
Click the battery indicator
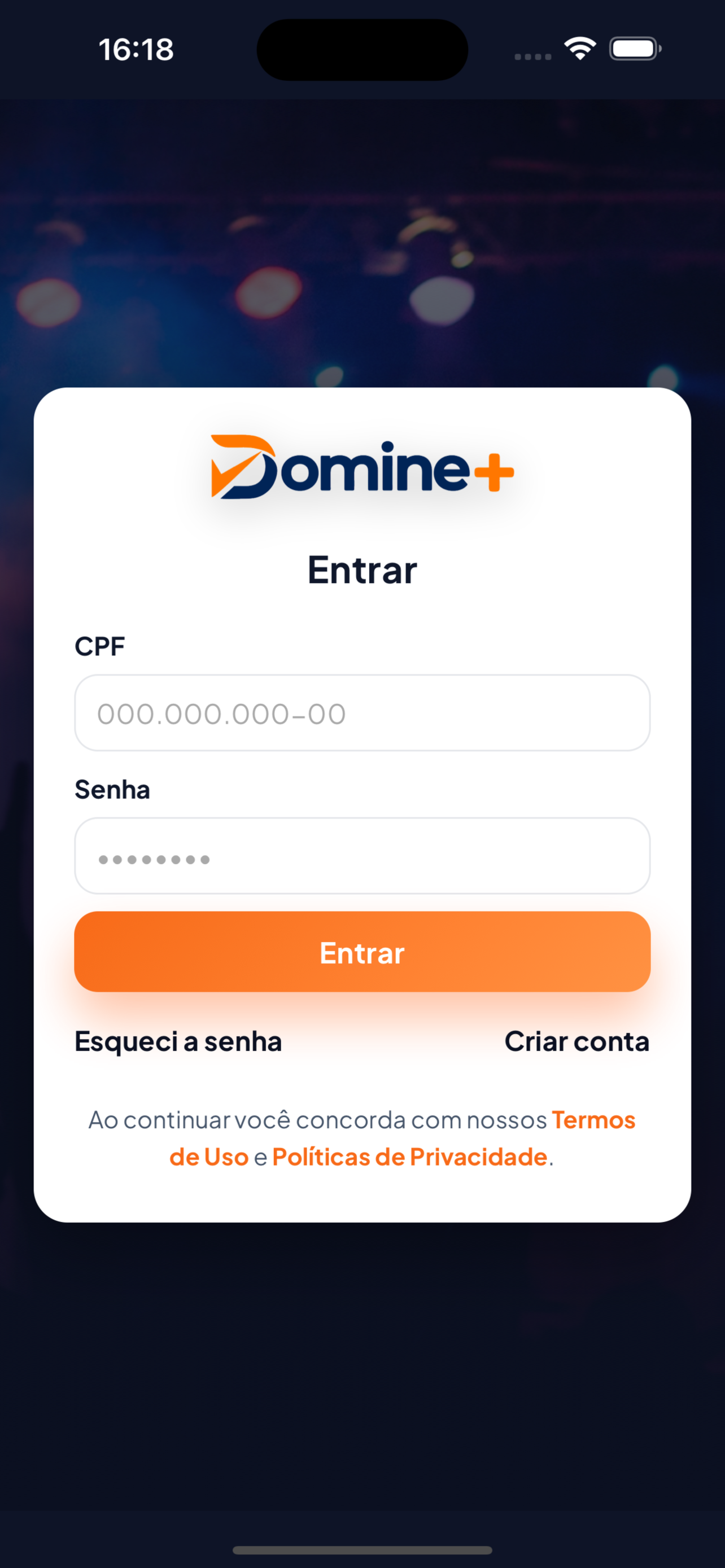(633, 49)
